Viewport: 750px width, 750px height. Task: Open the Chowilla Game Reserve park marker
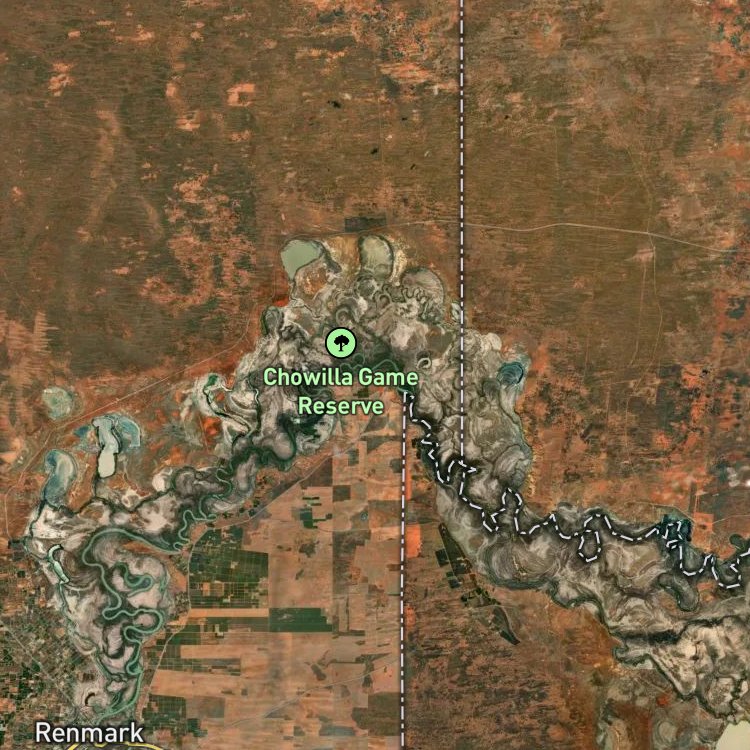click(341, 342)
